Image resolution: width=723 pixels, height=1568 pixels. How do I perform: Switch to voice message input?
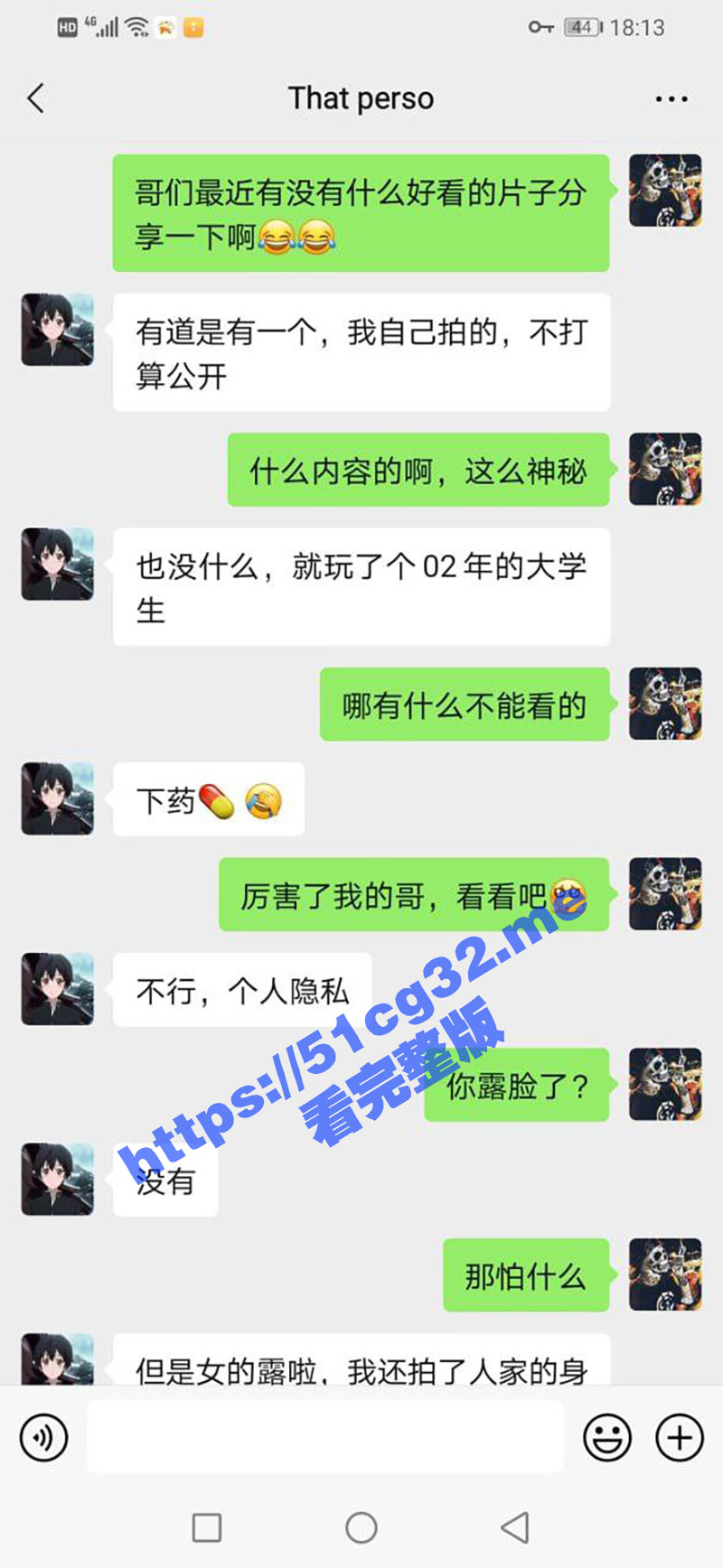point(43,1437)
